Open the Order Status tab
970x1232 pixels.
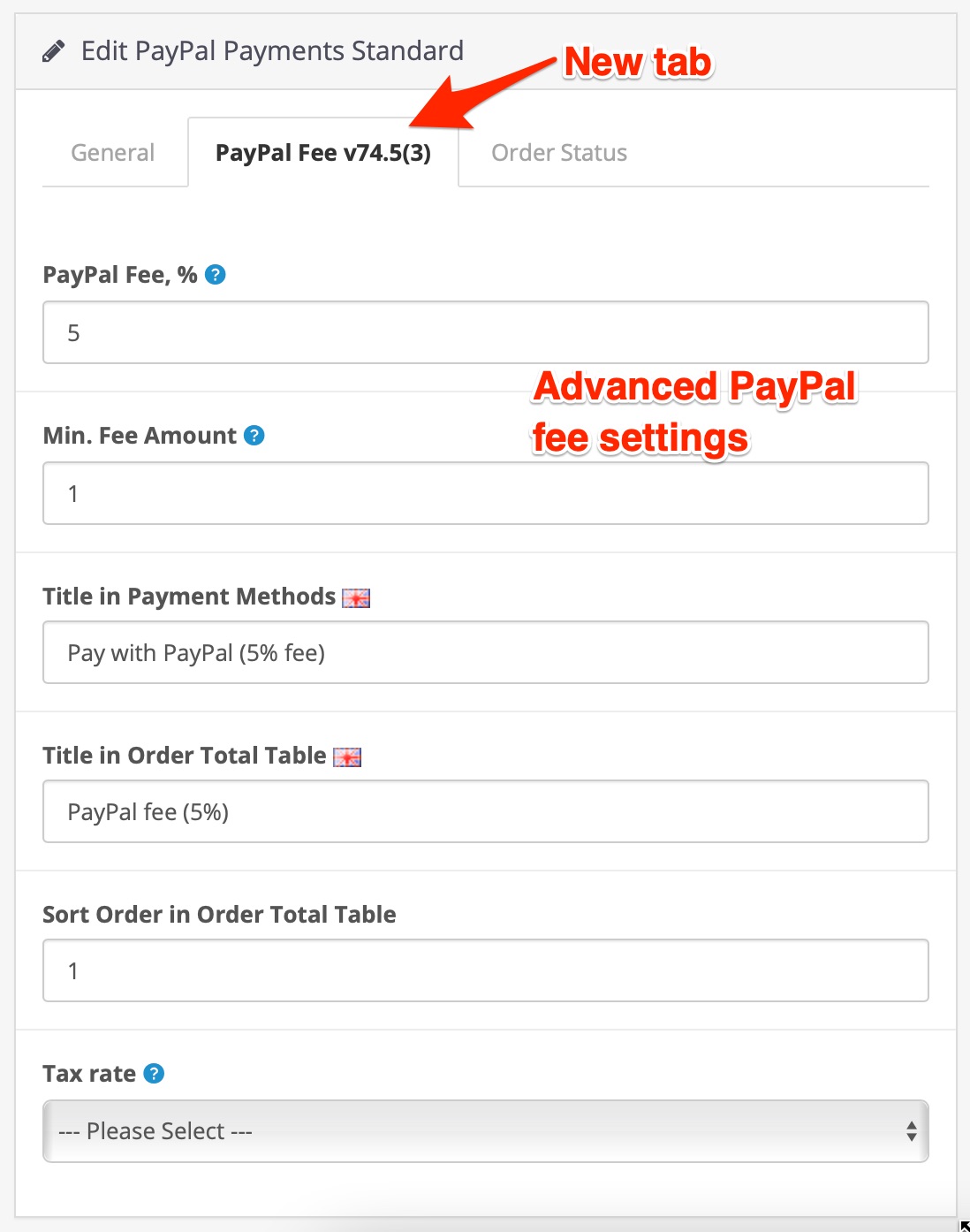point(560,152)
